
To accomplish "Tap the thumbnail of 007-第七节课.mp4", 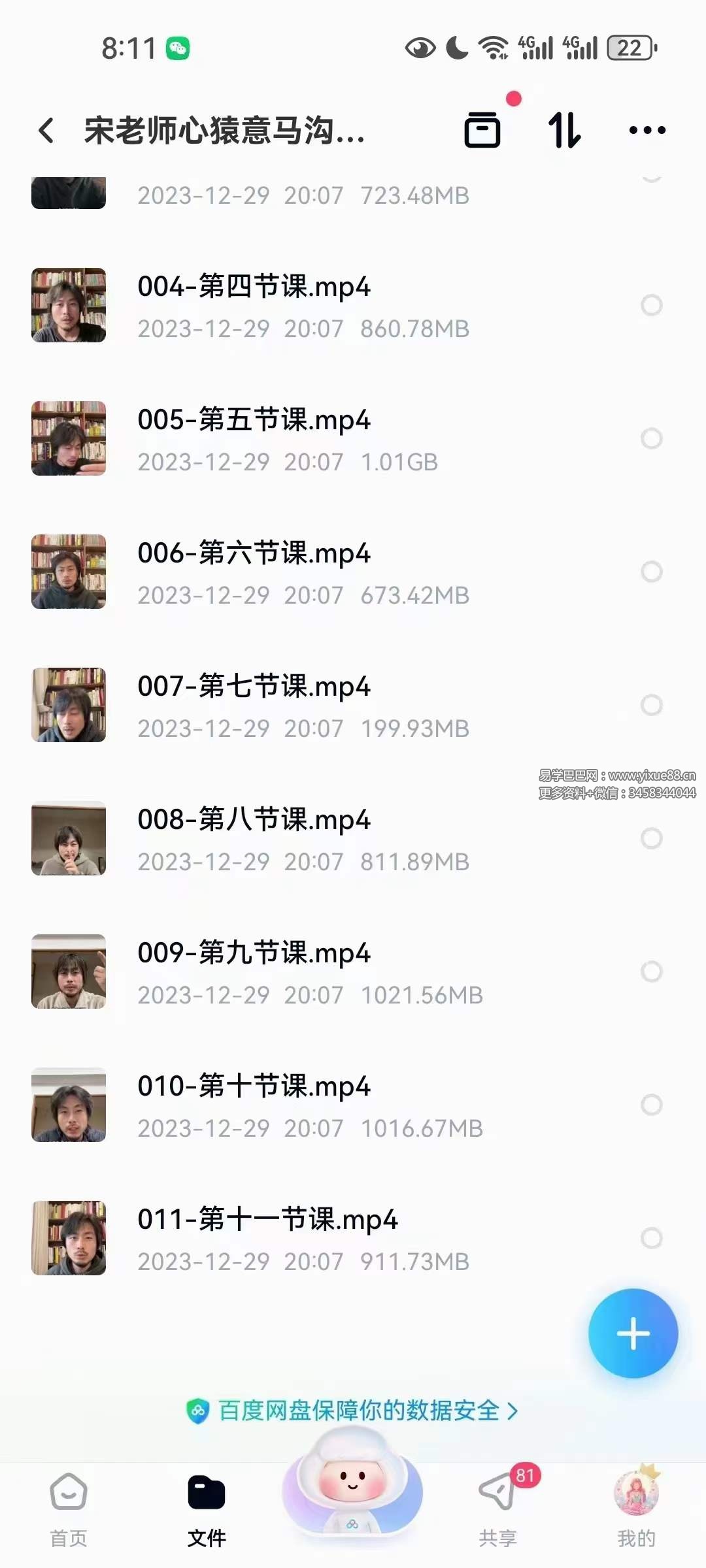I will (x=69, y=705).
